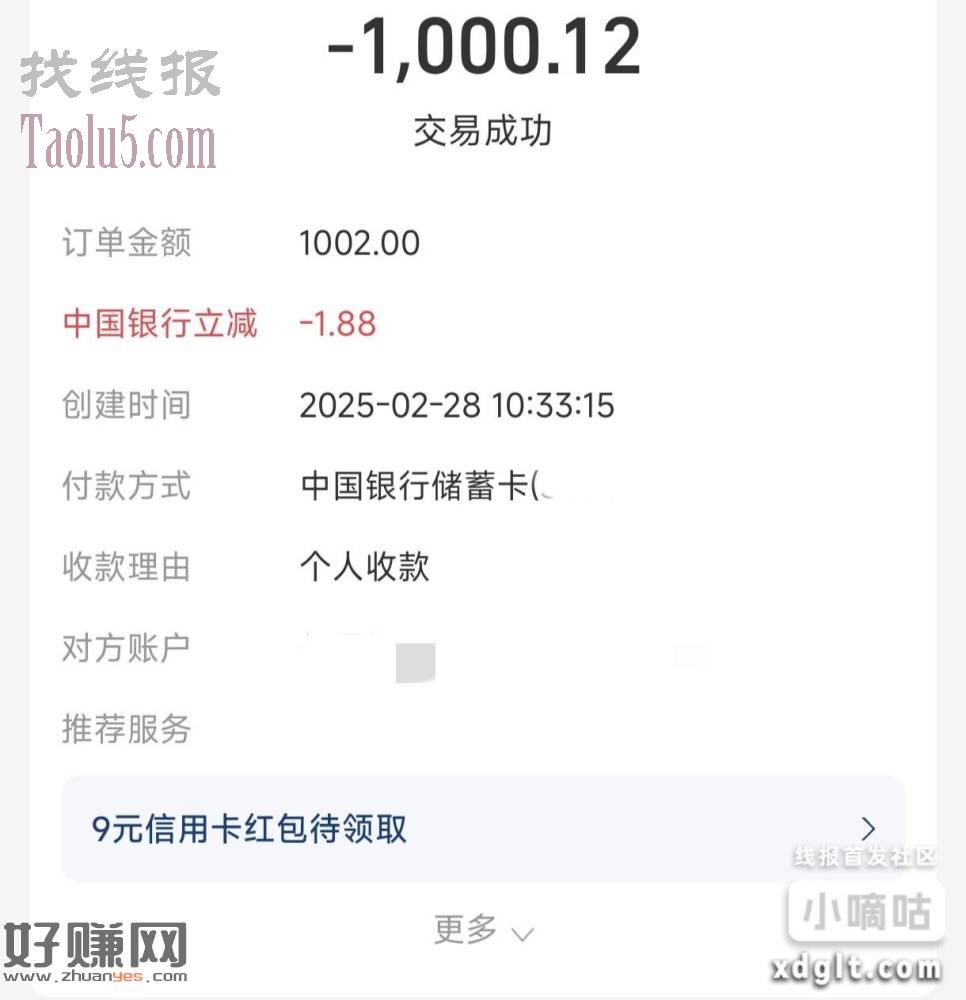Expand the 更多 section

483,930
